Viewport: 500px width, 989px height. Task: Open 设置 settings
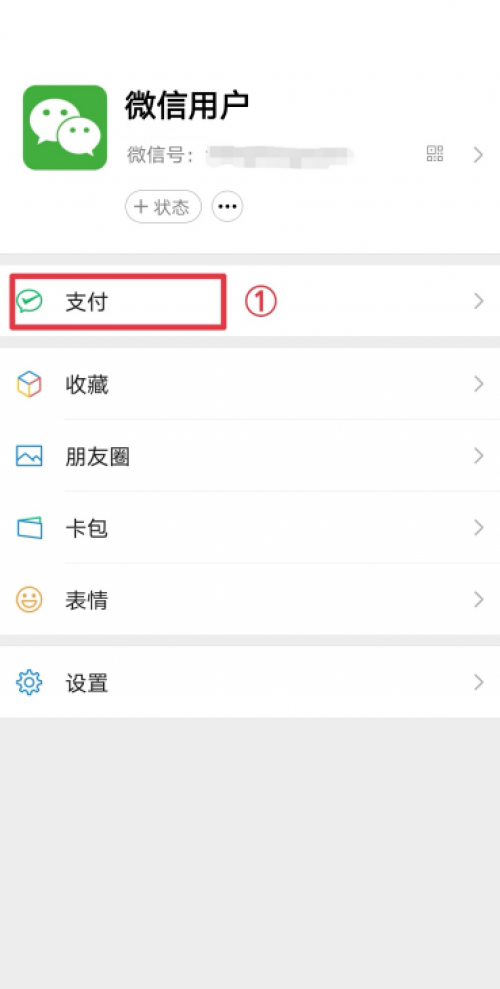[x=250, y=682]
